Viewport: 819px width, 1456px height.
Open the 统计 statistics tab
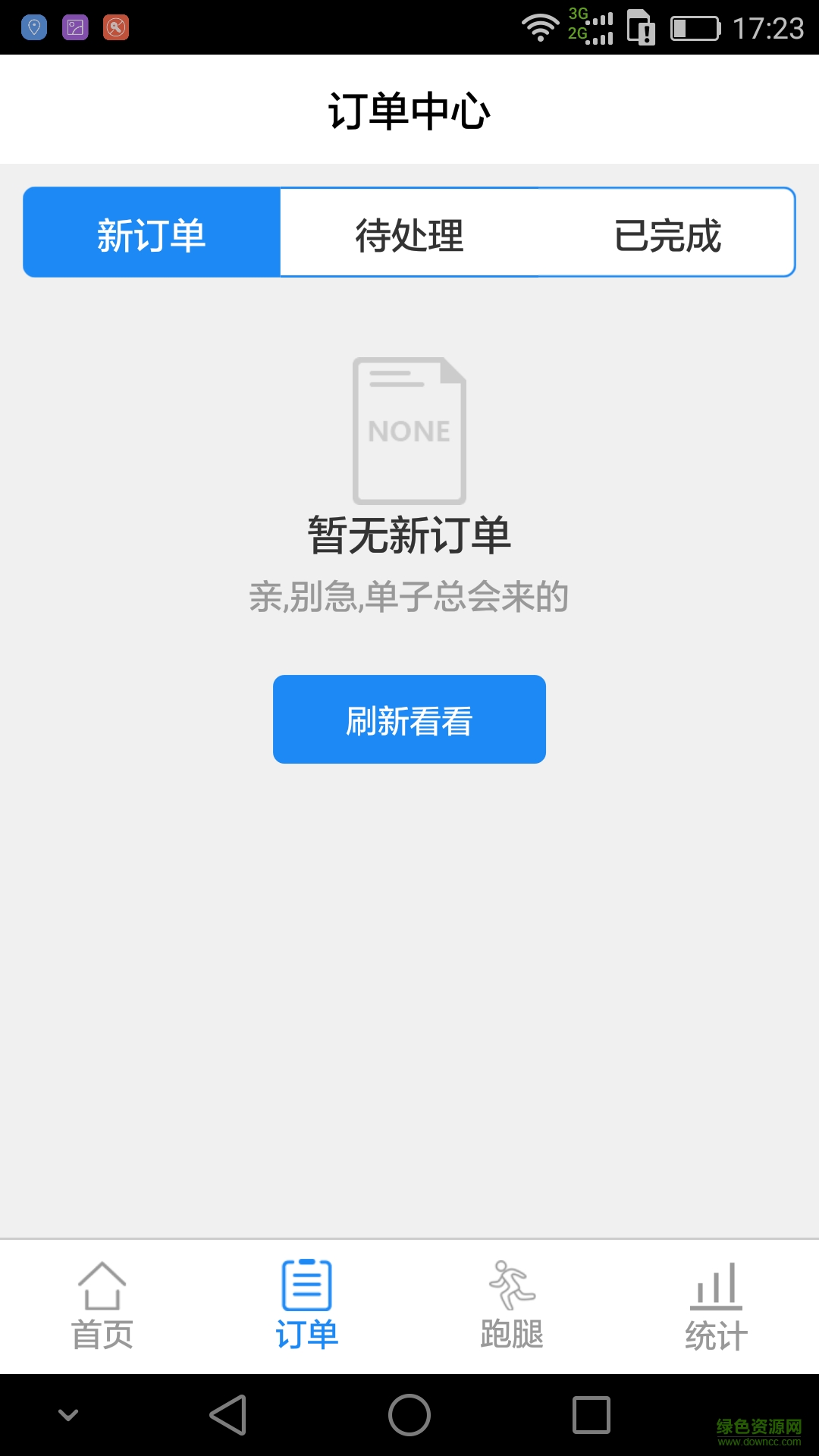pyautogui.click(x=717, y=1306)
